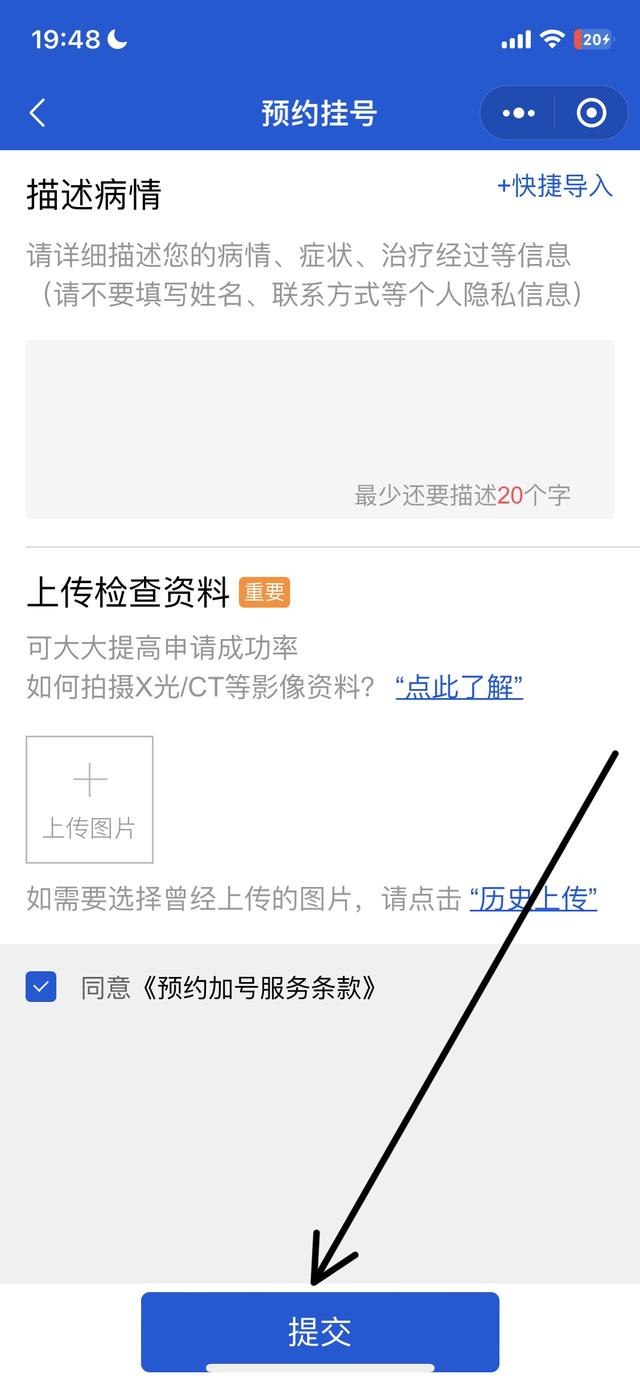The image size is (640, 1386).
Task: Open the mini program more options menu
Action: tap(518, 113)
